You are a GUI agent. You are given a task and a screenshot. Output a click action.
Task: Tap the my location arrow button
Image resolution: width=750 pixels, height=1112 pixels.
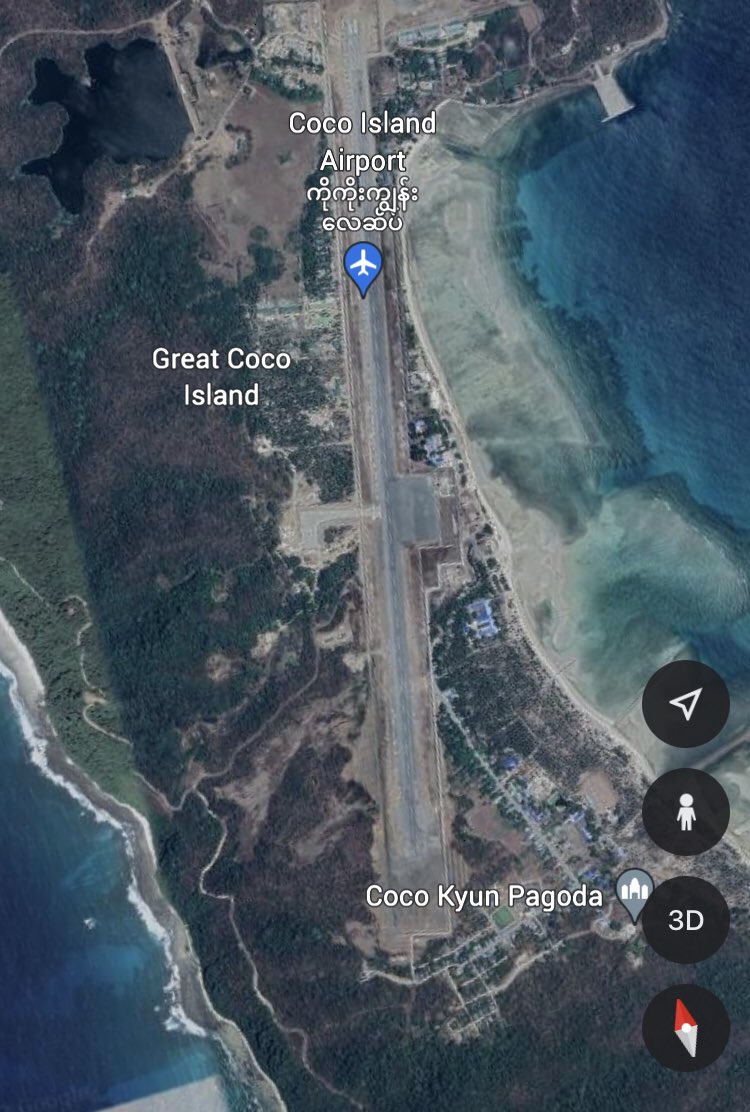(685, 704)
